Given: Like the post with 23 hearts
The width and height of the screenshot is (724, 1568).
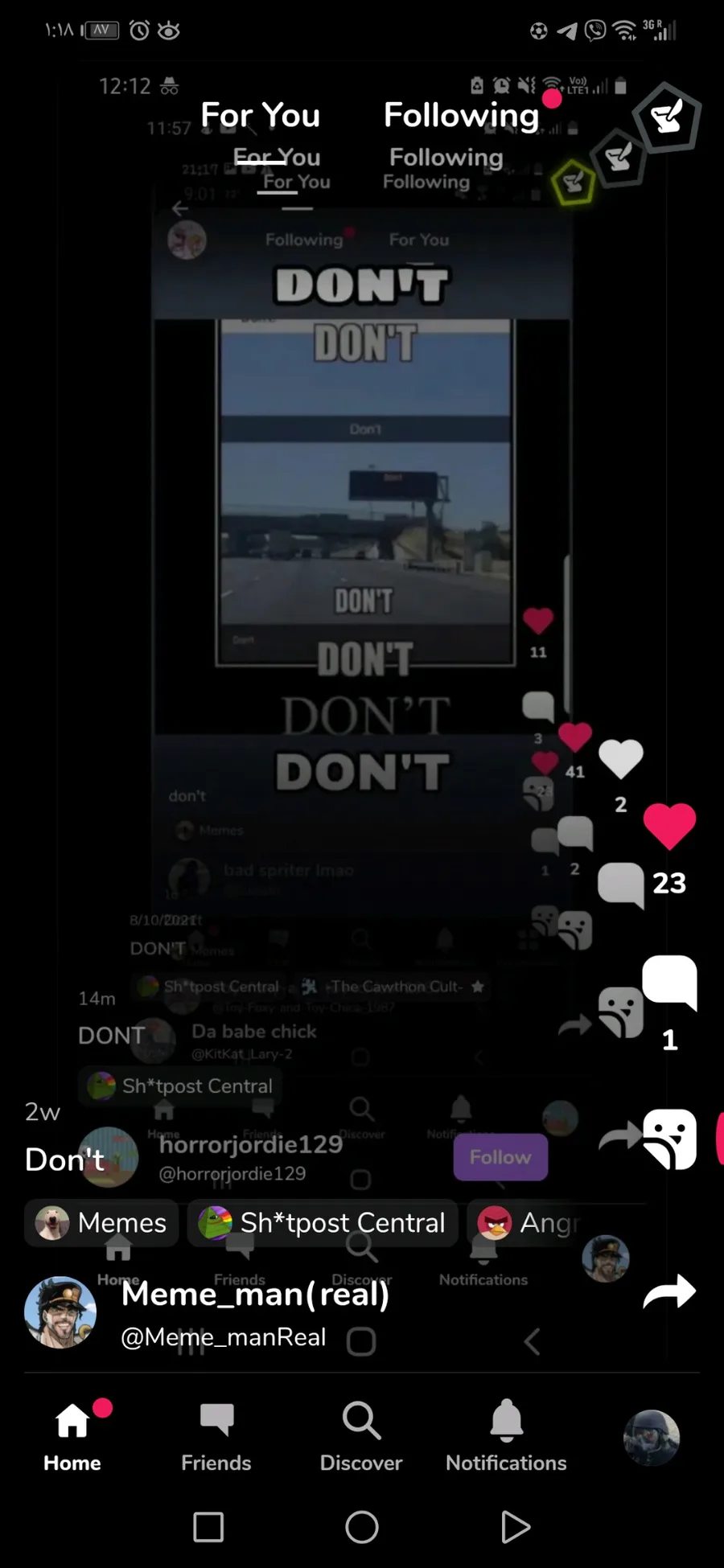Looking at the screenshot, I should [669, 826].
